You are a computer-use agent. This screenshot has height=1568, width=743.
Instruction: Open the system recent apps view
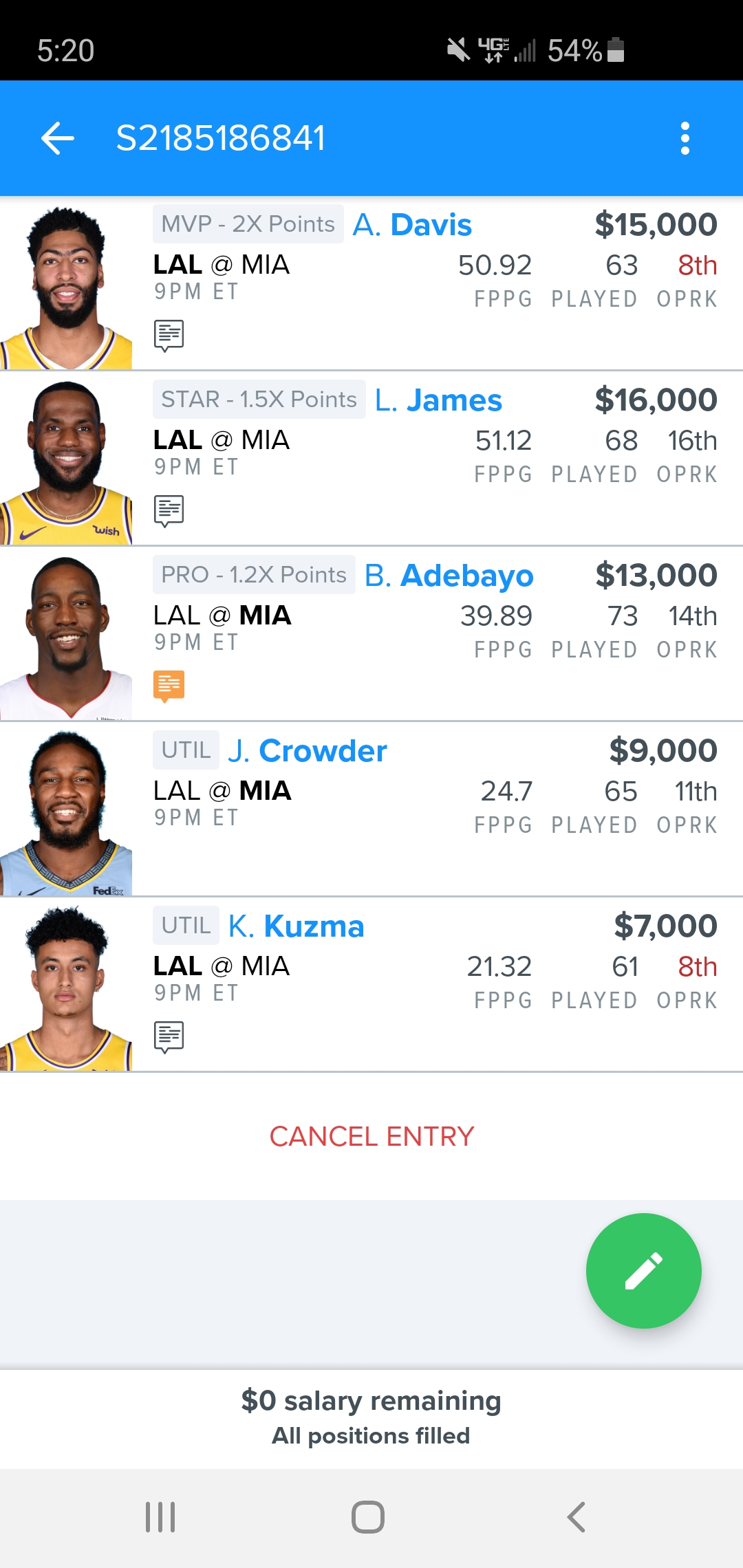point(160,1516)
